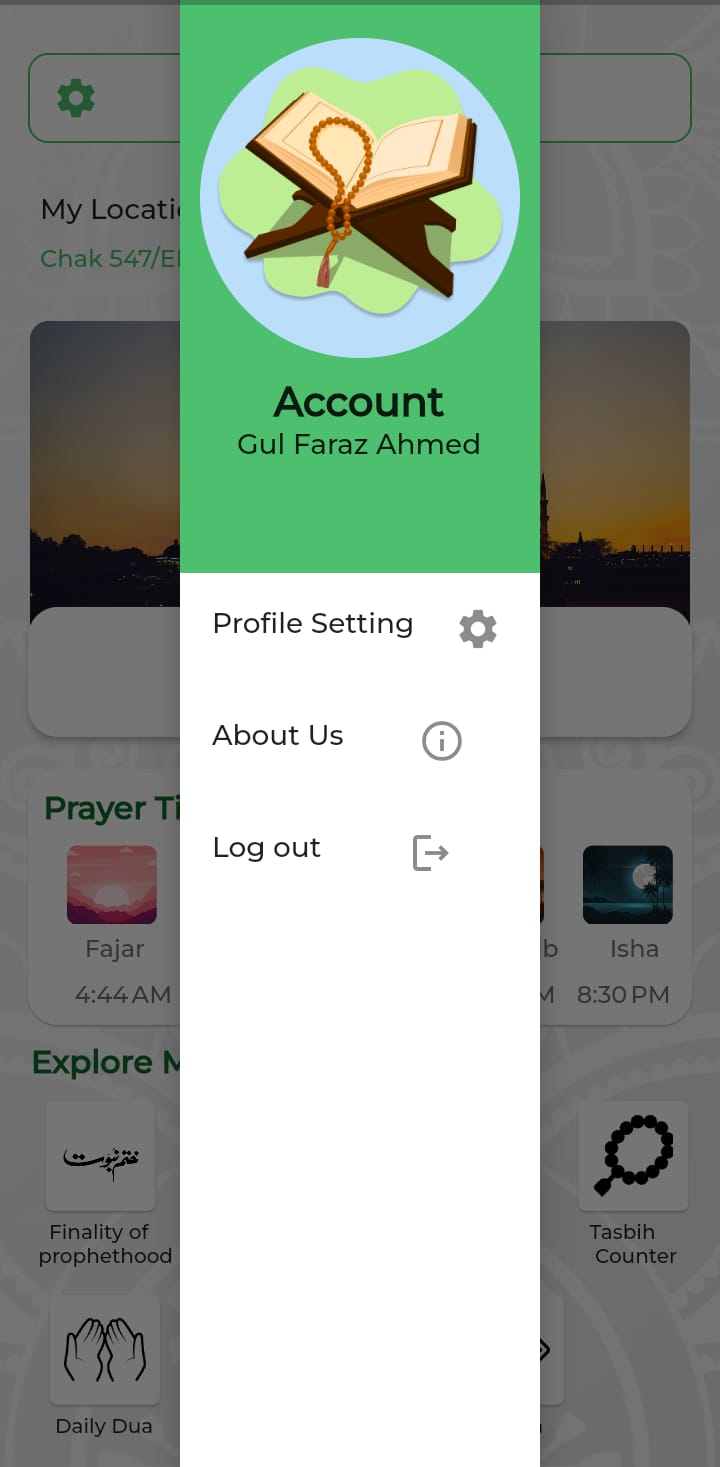Tap the settings gear icon at top left
Image resolution: width=720 pixels, height=1467 pixels.
76,98
